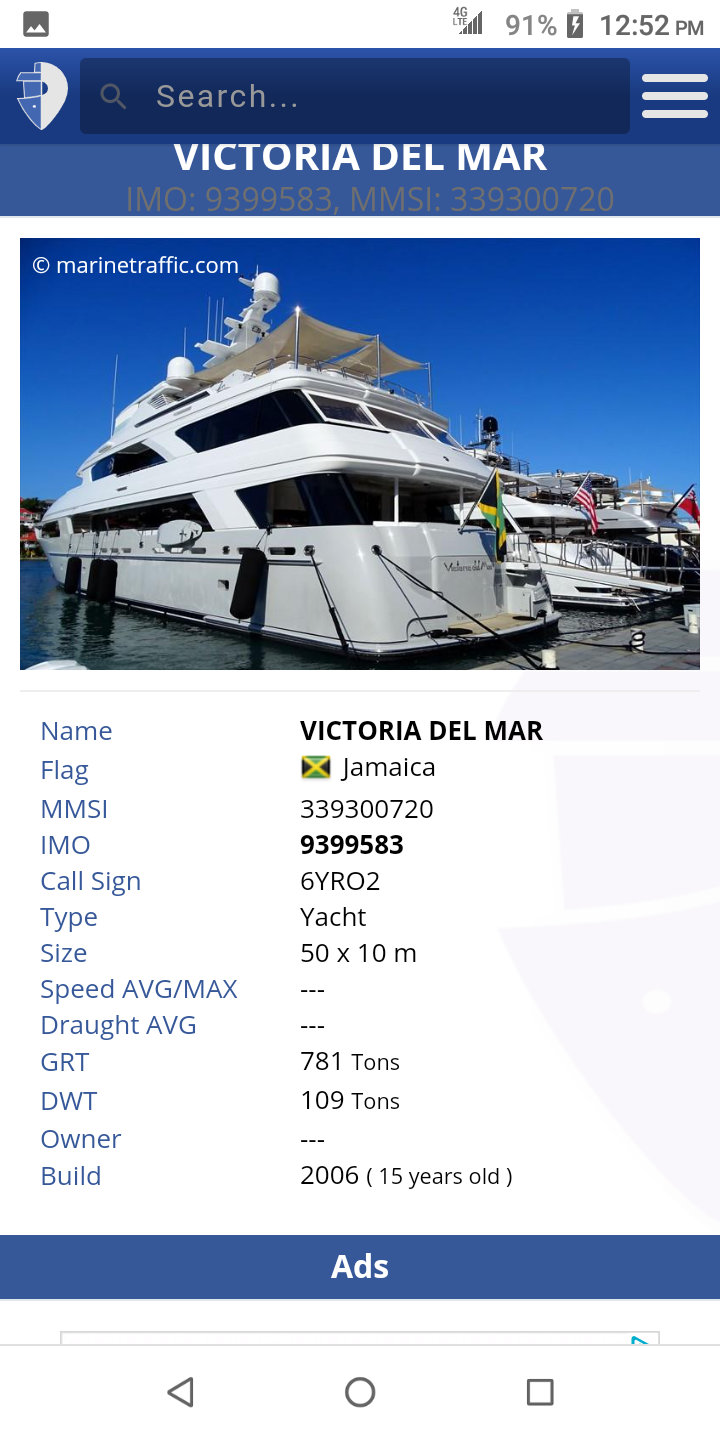
Task: Open recent apps with the square button
Action: coord(540,1392)
